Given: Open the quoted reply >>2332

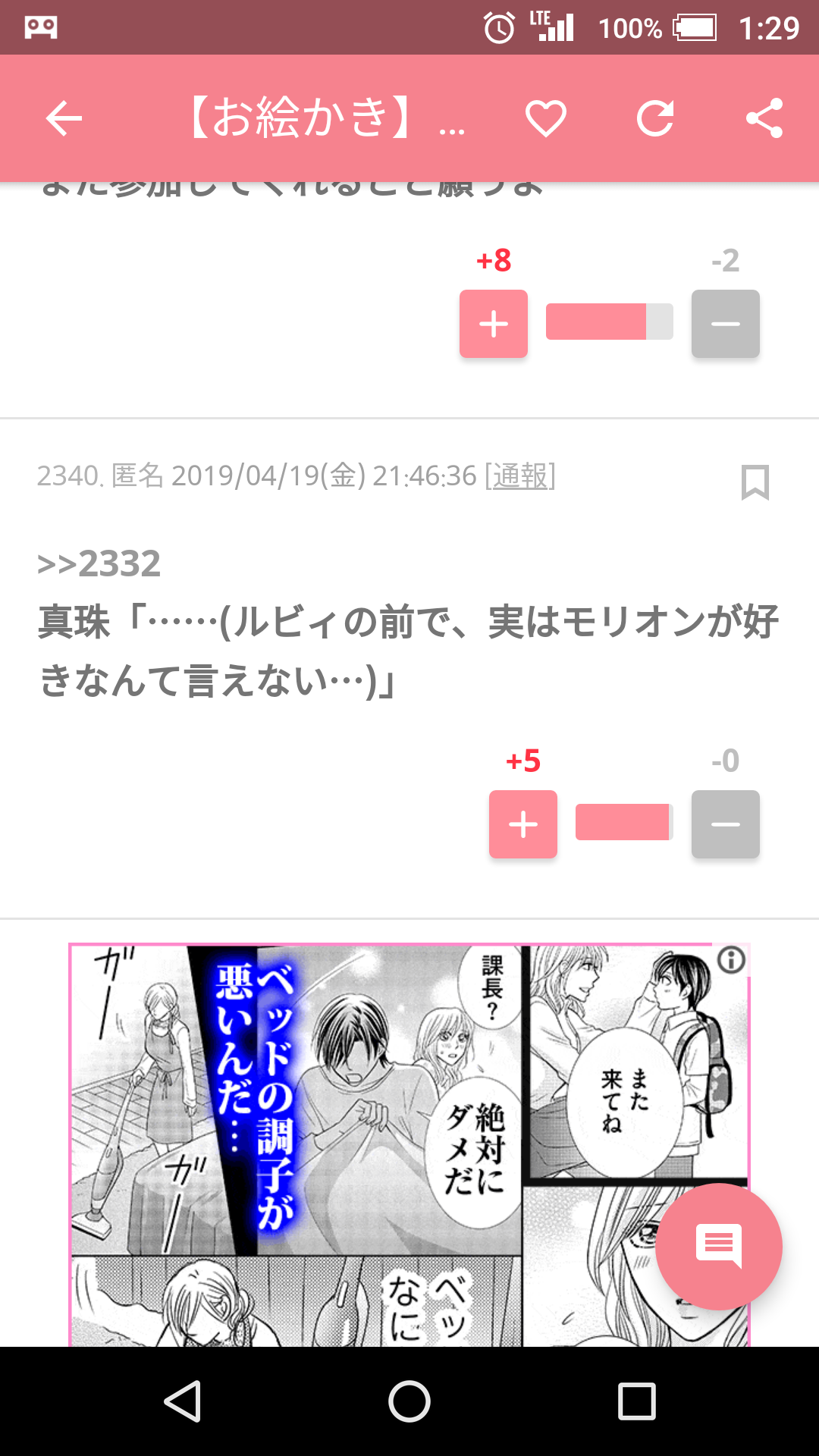Looking at the screenshot, I should click(x=99, y=563).
